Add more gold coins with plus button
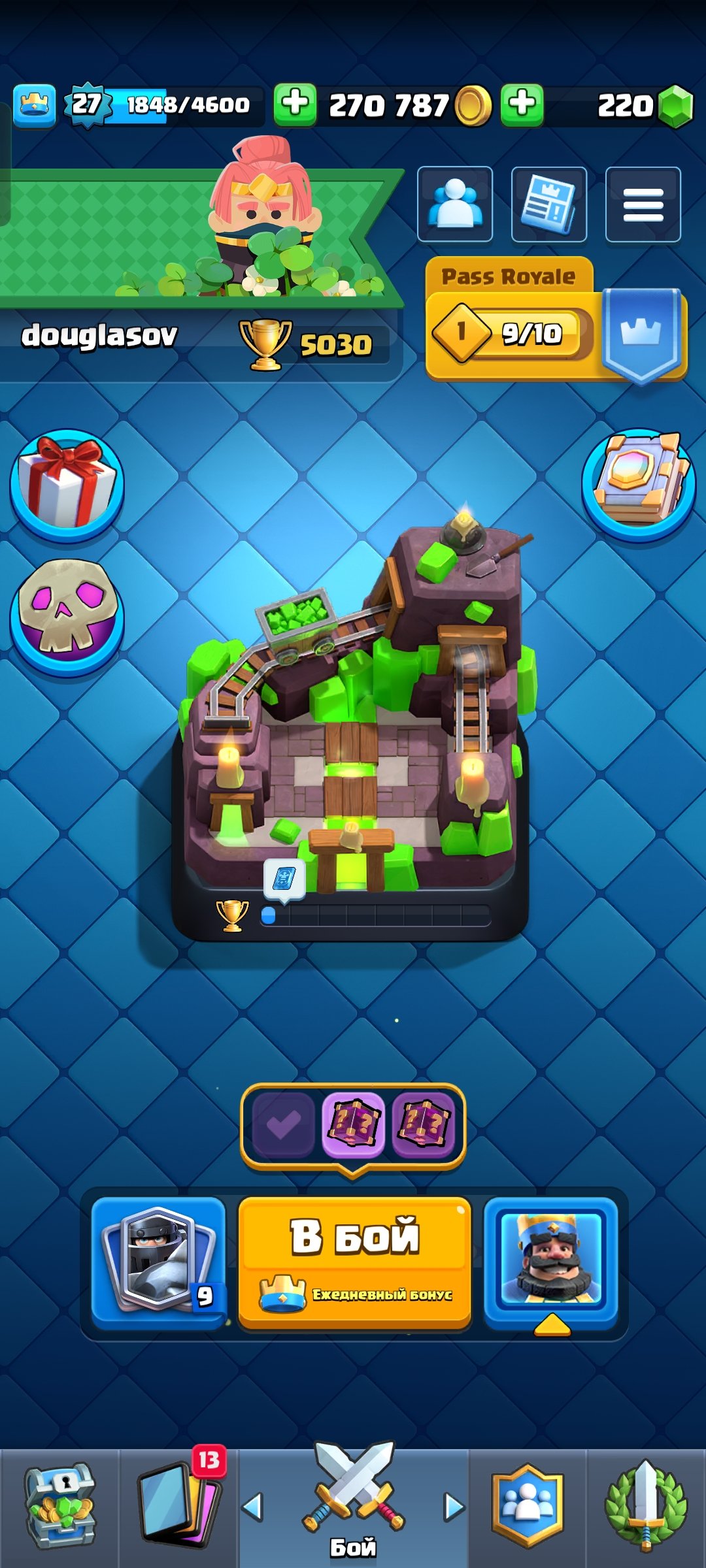706x1568 pixels. [295, 105]
